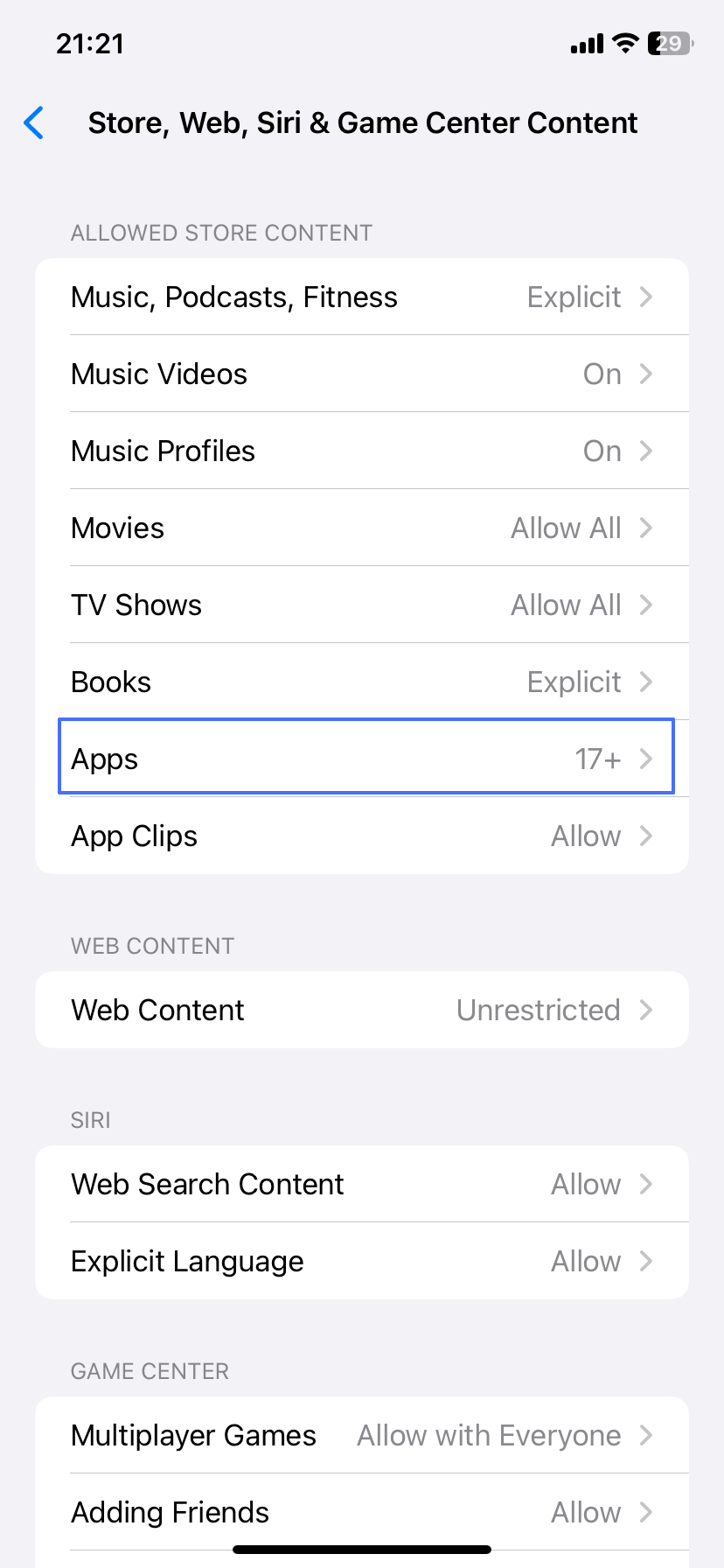Tap the Explicit label beside Books
The height and width of the screenshot is (1568, 724).
574,682
